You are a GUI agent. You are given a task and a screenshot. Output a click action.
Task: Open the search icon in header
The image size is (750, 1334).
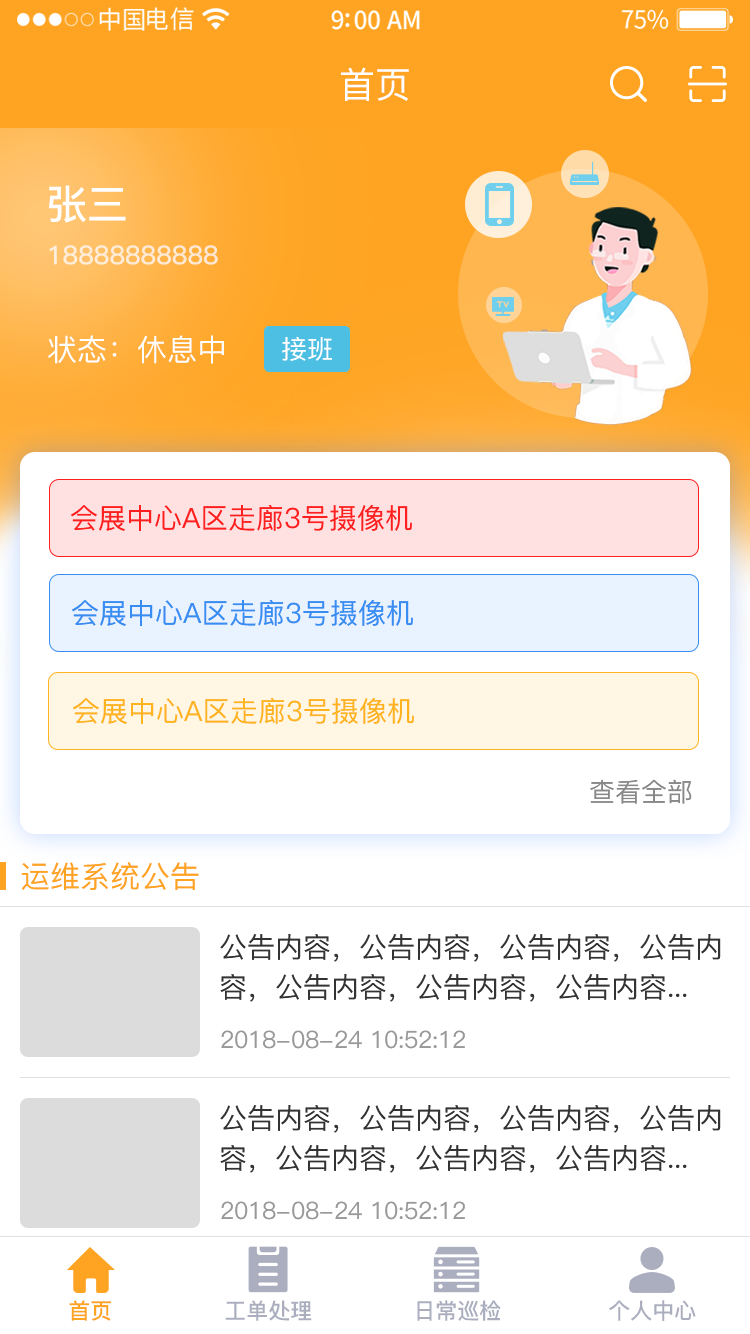[628, 85]
